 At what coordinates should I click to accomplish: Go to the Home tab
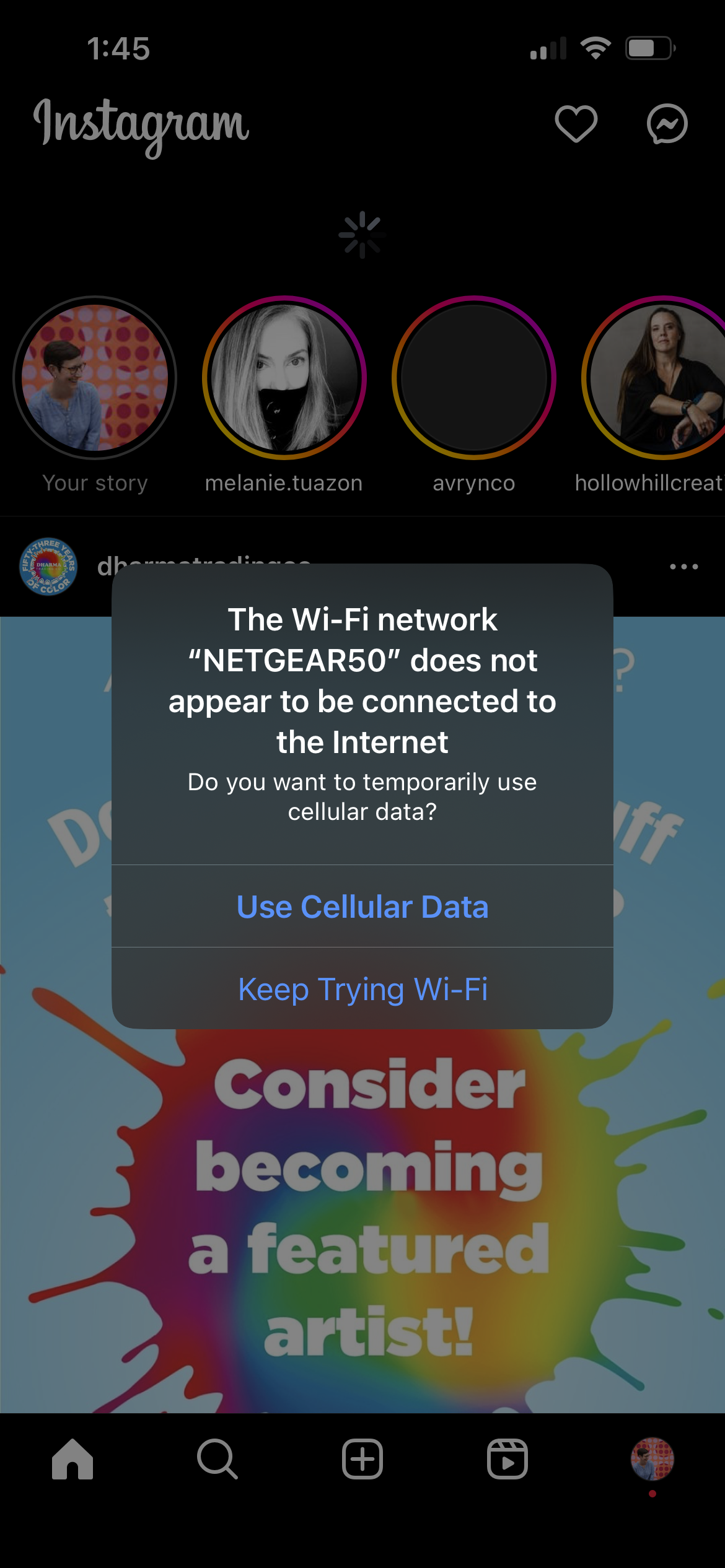tap(72, 1459)
